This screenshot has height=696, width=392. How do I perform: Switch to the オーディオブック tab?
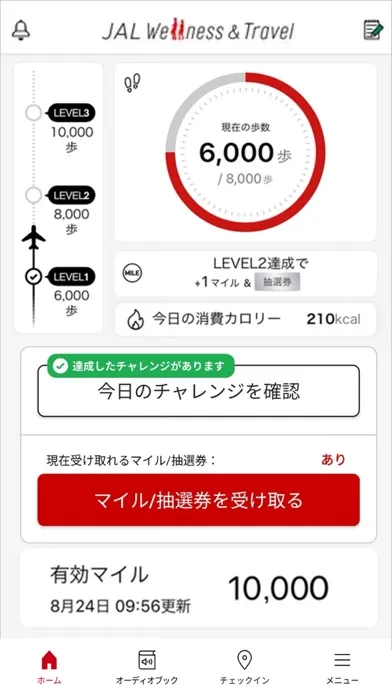[x=147, y=667]
